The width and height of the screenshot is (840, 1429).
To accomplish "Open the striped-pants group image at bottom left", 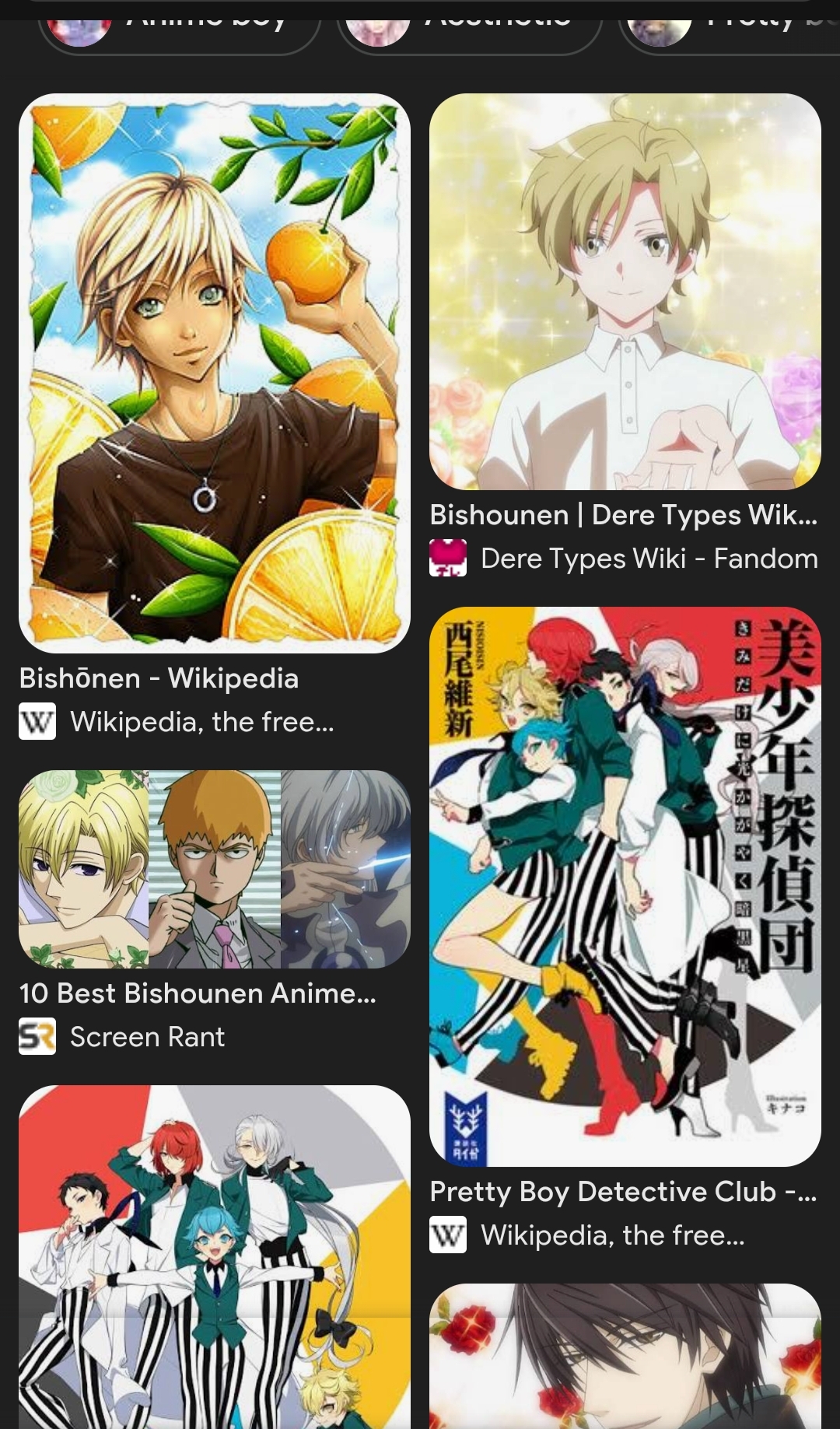I will coord(214,1256).
